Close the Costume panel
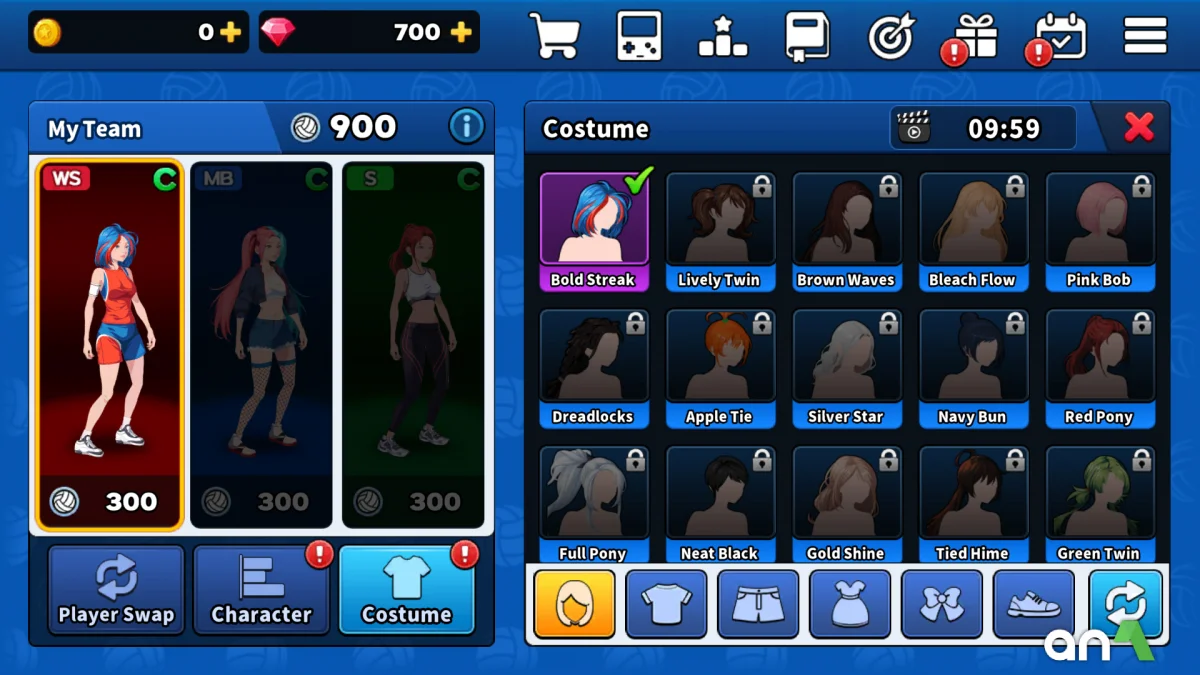 [1139, 127]
